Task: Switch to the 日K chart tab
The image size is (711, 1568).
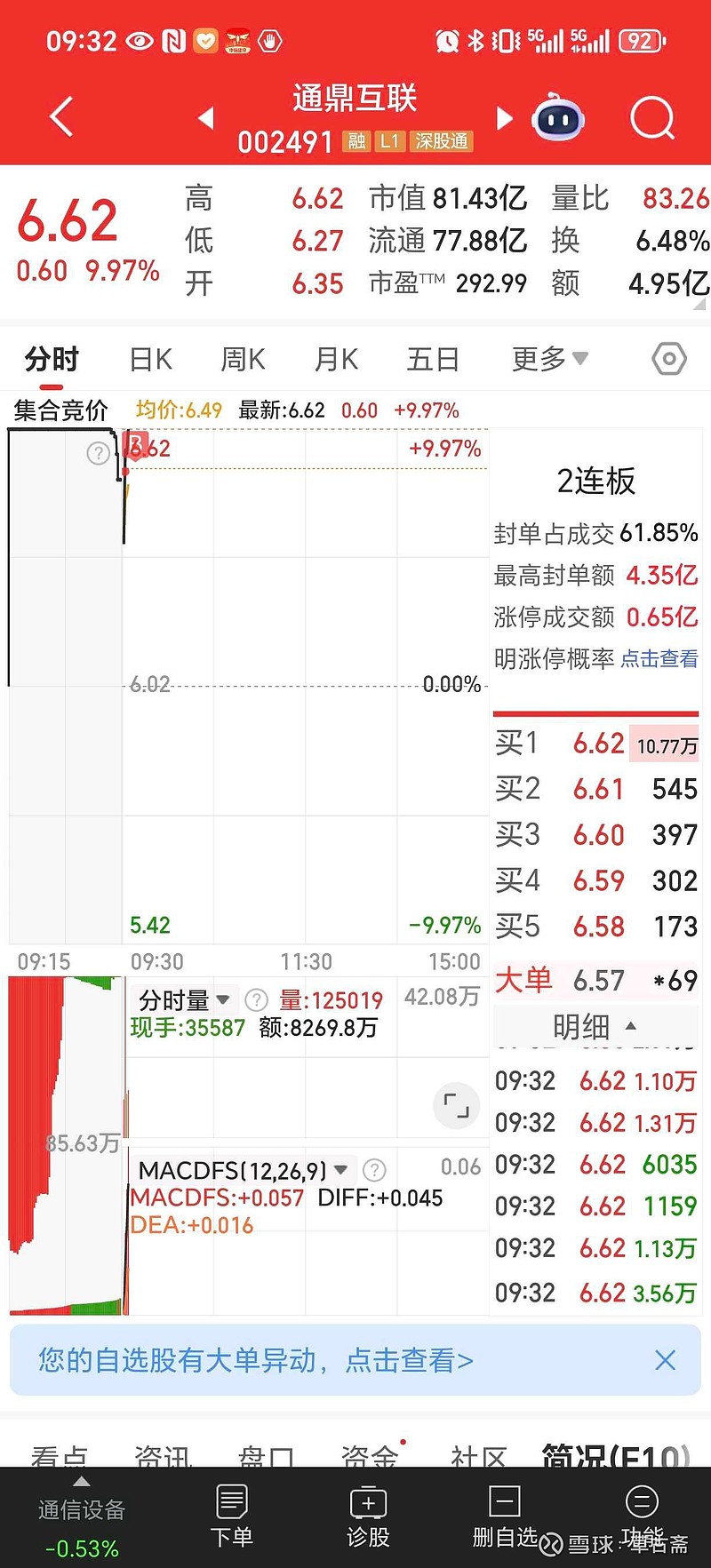Action: point(150,360)
